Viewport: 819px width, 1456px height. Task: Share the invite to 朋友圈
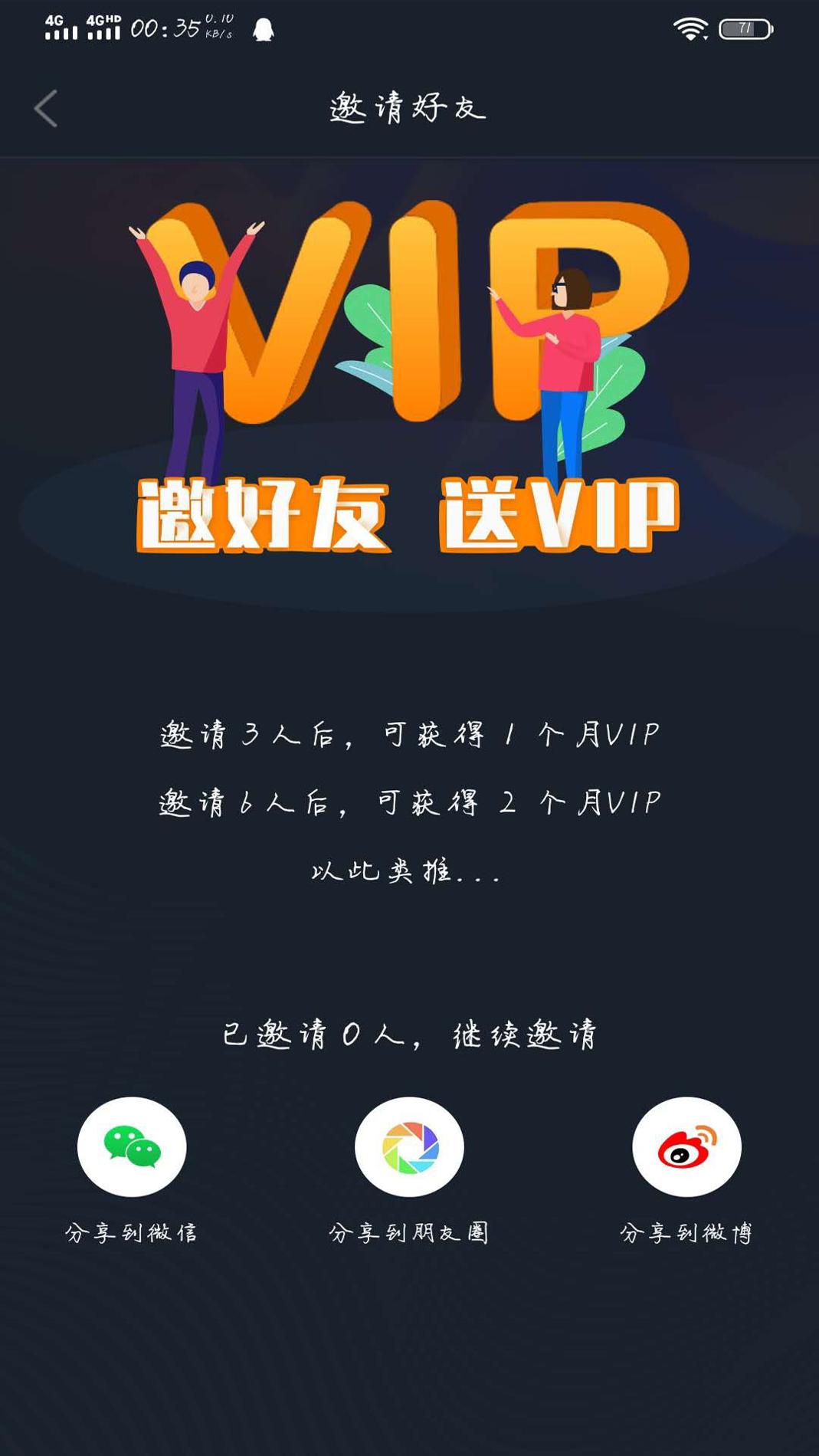coord(409,1146)
